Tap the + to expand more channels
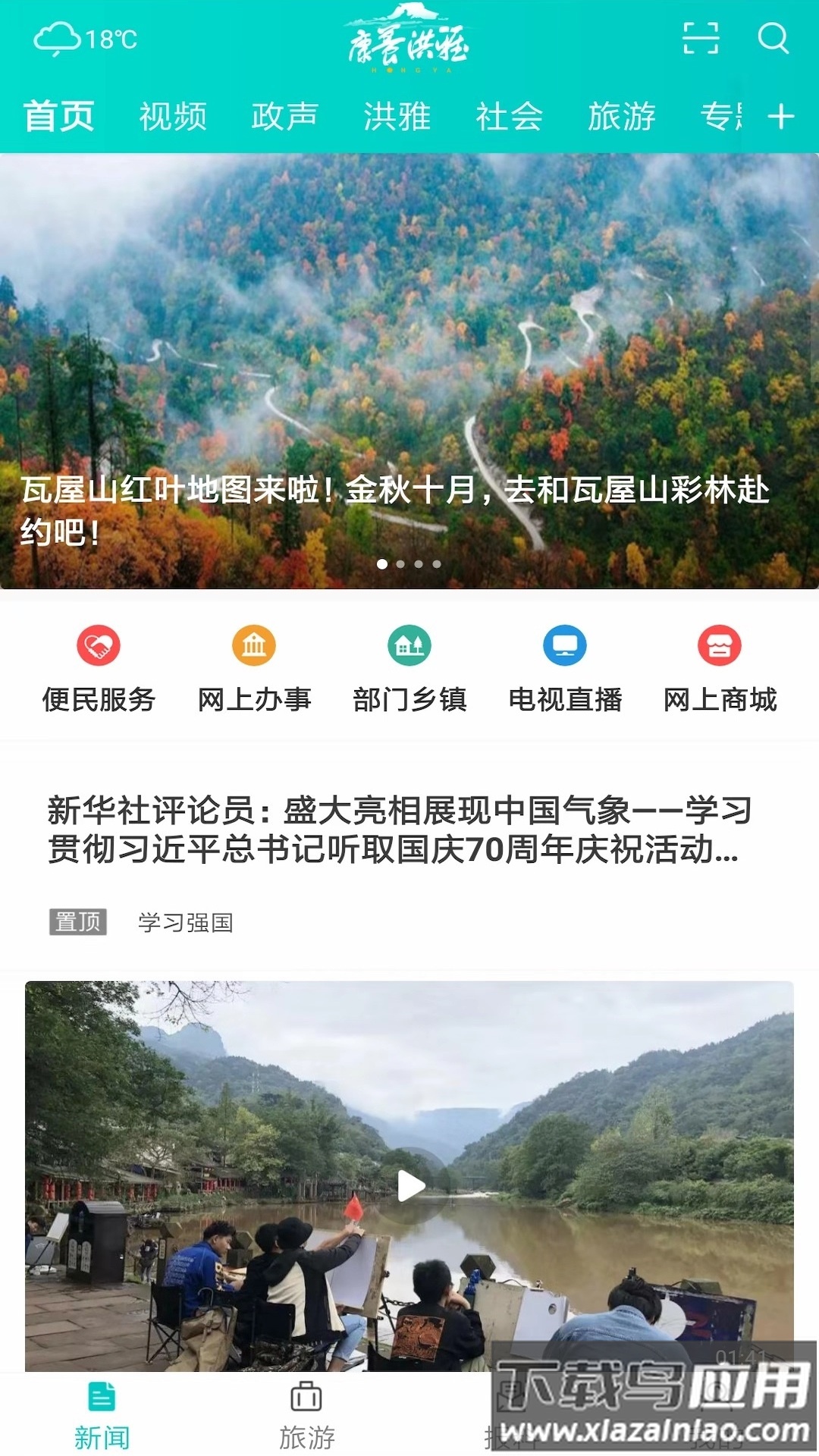Viewport: 819px width, 1456px height. pos(783,118)
